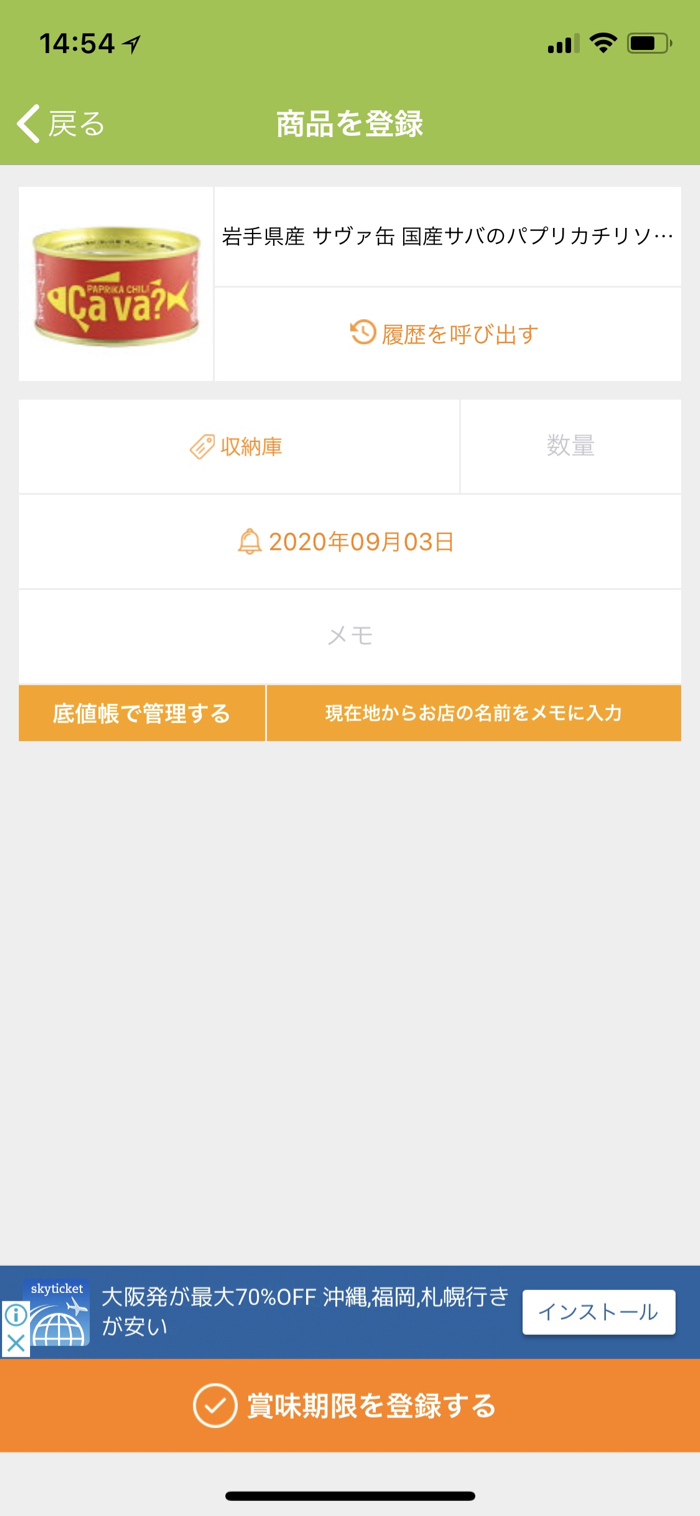Install the skyticket app from the ad
700x1516 pixels.
[x=598, y=1312]
